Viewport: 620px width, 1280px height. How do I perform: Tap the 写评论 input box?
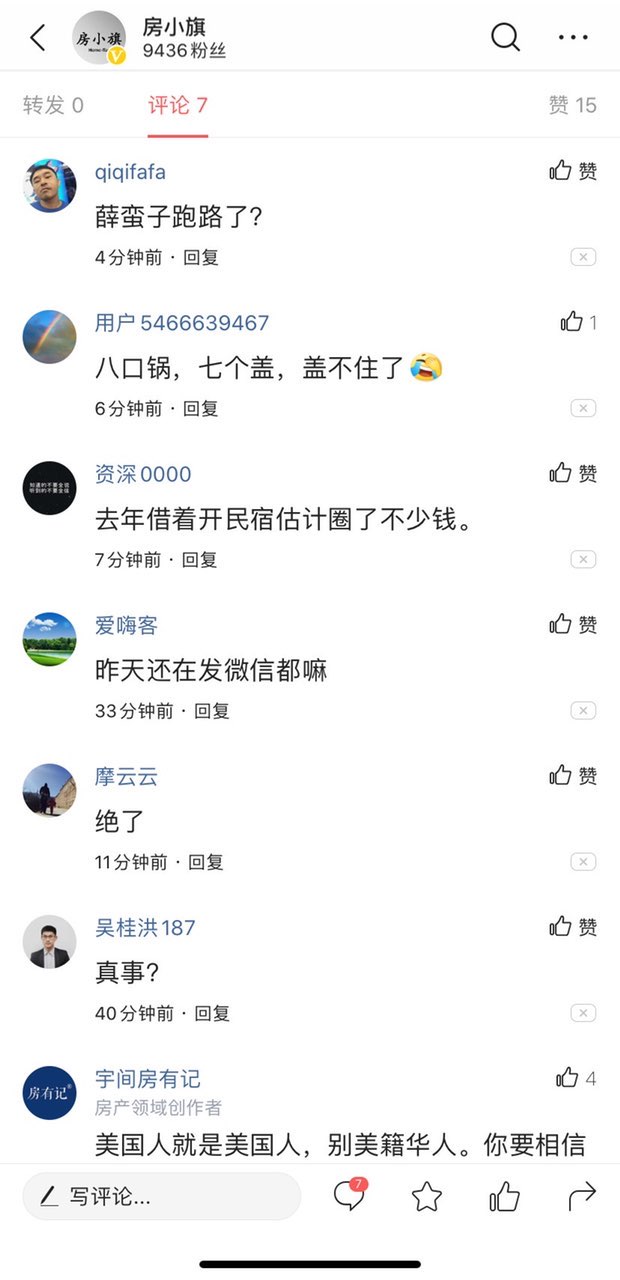(161, 1196)
